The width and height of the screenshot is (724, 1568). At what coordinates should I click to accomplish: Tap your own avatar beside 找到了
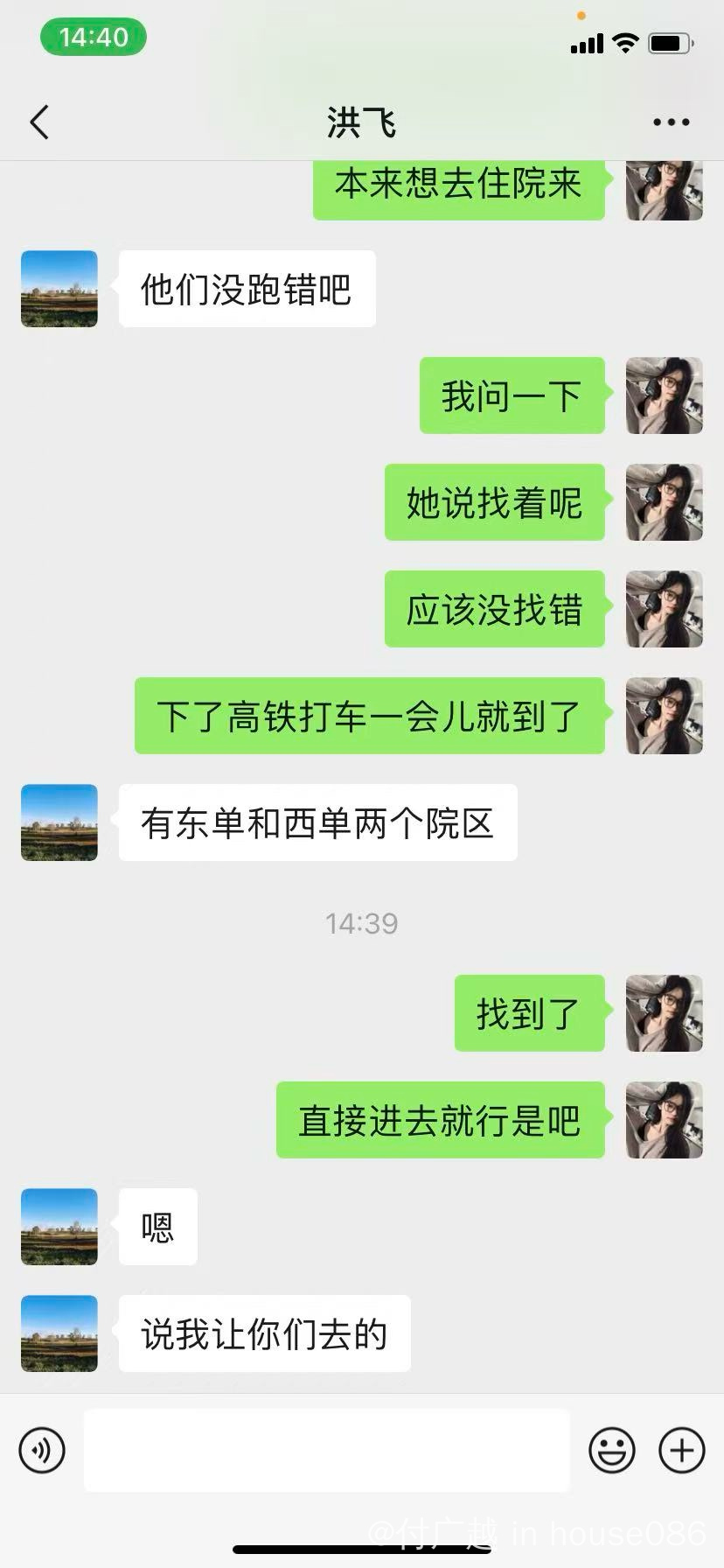point(664,1013)
